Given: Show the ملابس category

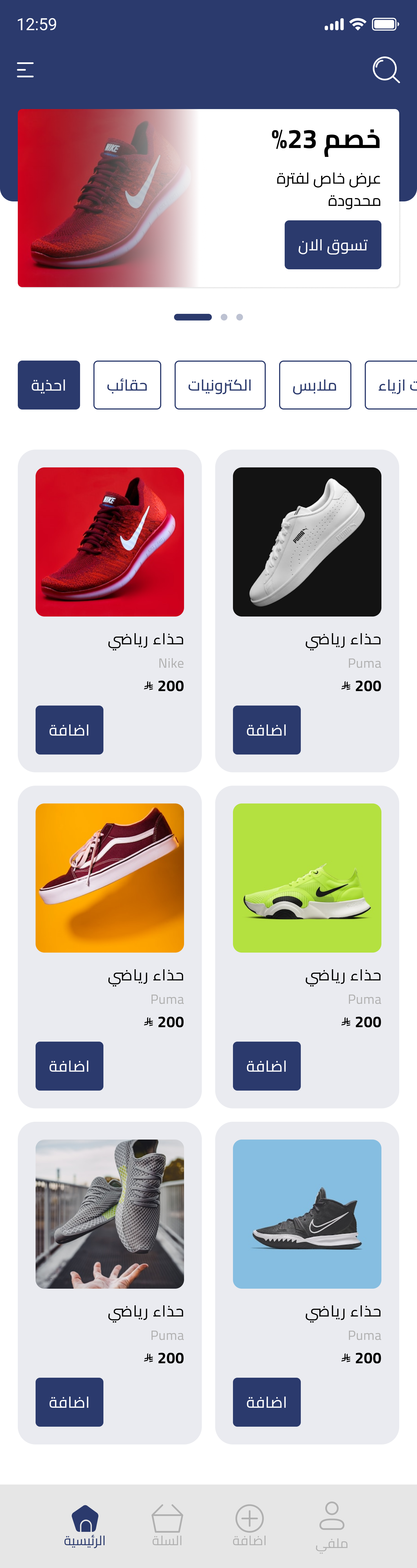Looking at the screenshot, I should click(x=315, y=385).
